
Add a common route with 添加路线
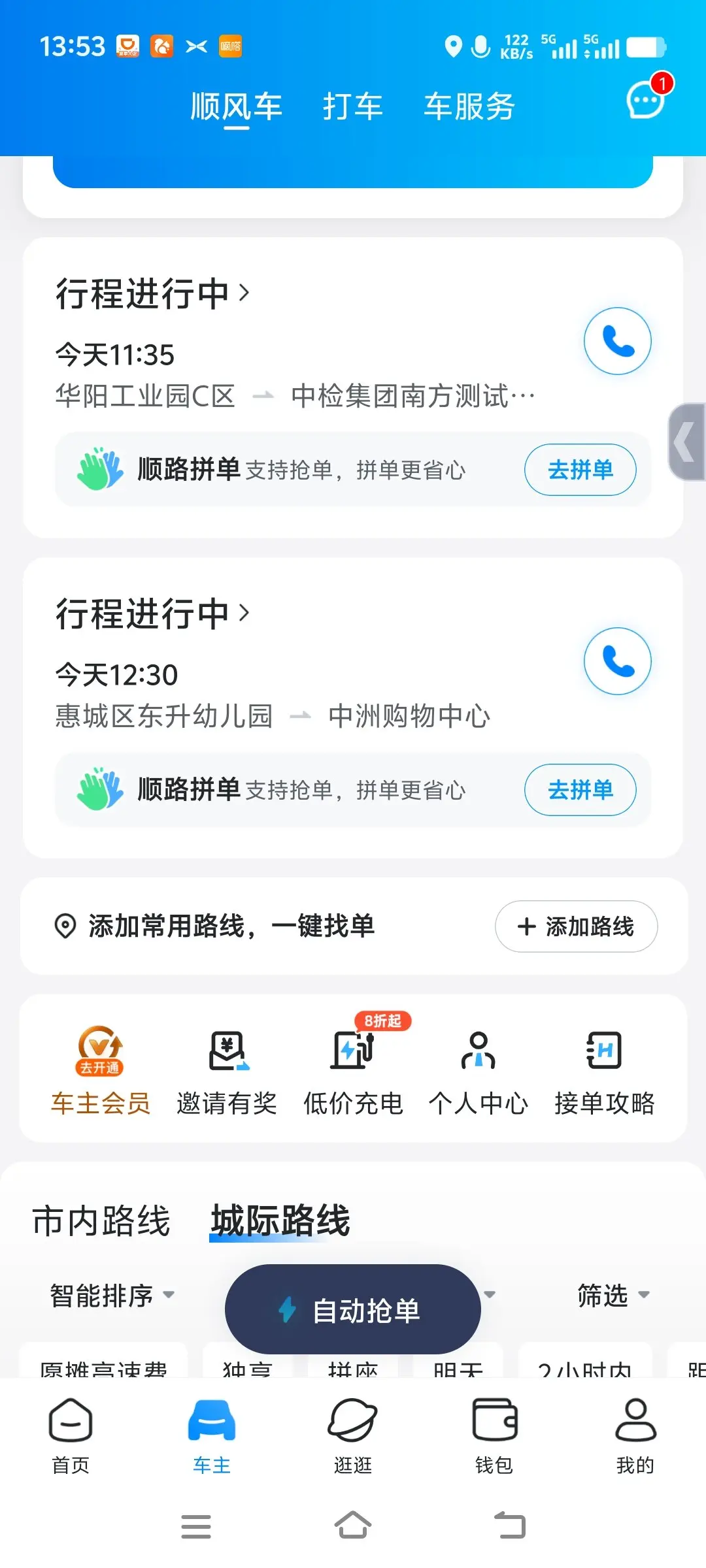(x=576, y=926)
